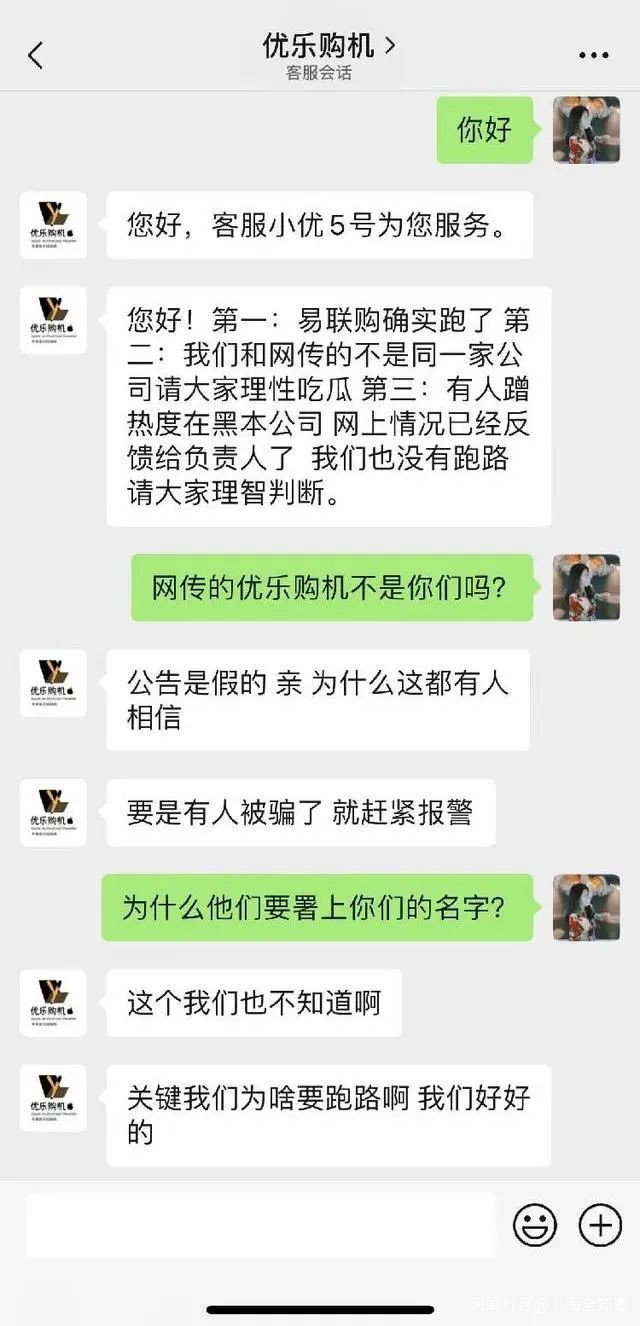Image resolution: width=640 pixels, height=1326 pixels.
Task: Open the plus attachments menu
Action: tap(600, 1224)
